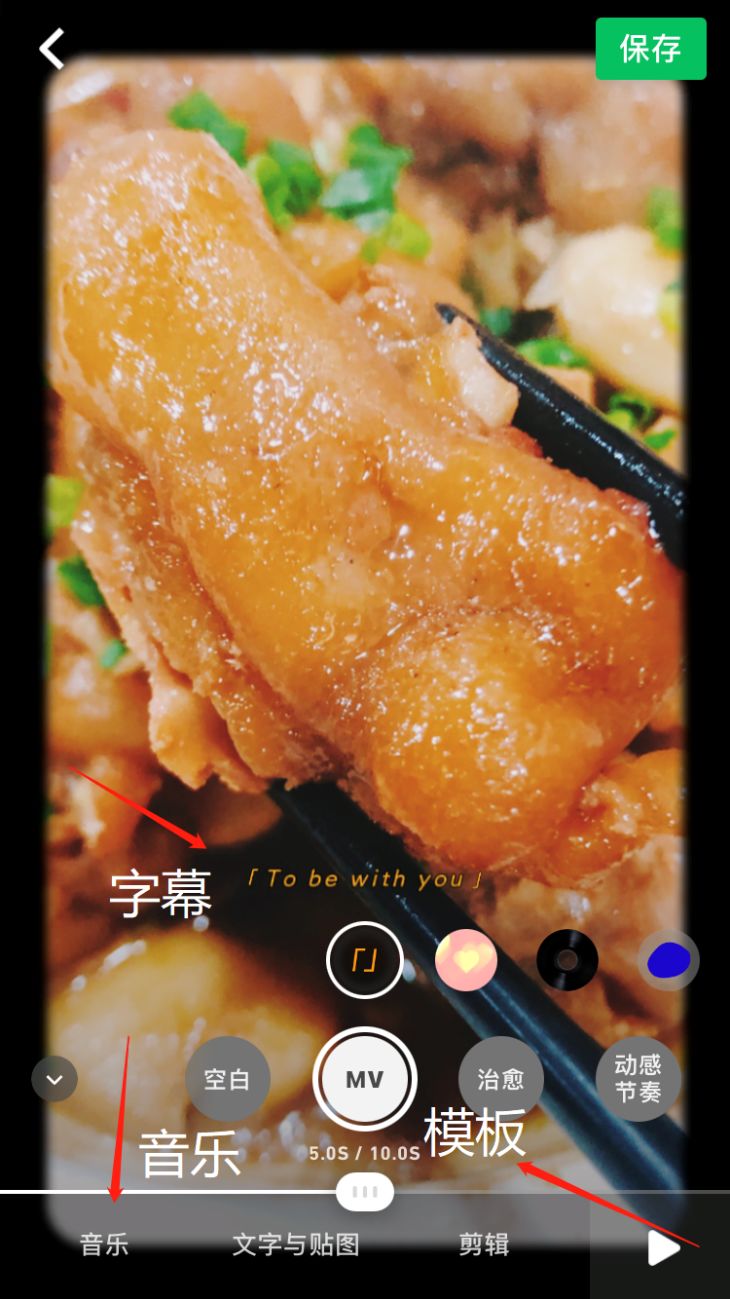Collapse the panel with the down chevron

coord(55,1079)
